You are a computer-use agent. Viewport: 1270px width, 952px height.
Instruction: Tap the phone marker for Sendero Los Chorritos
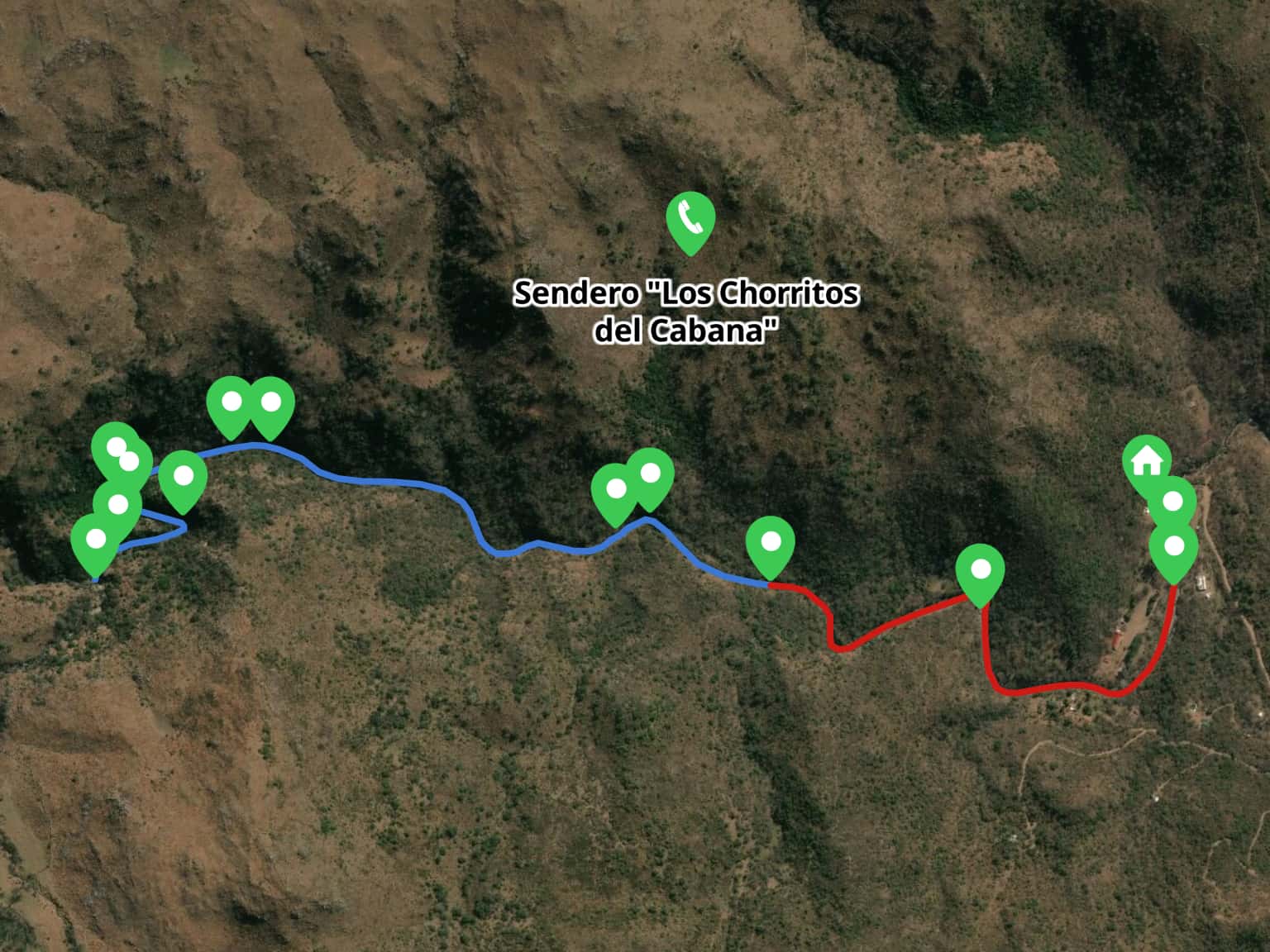(690, 219)
